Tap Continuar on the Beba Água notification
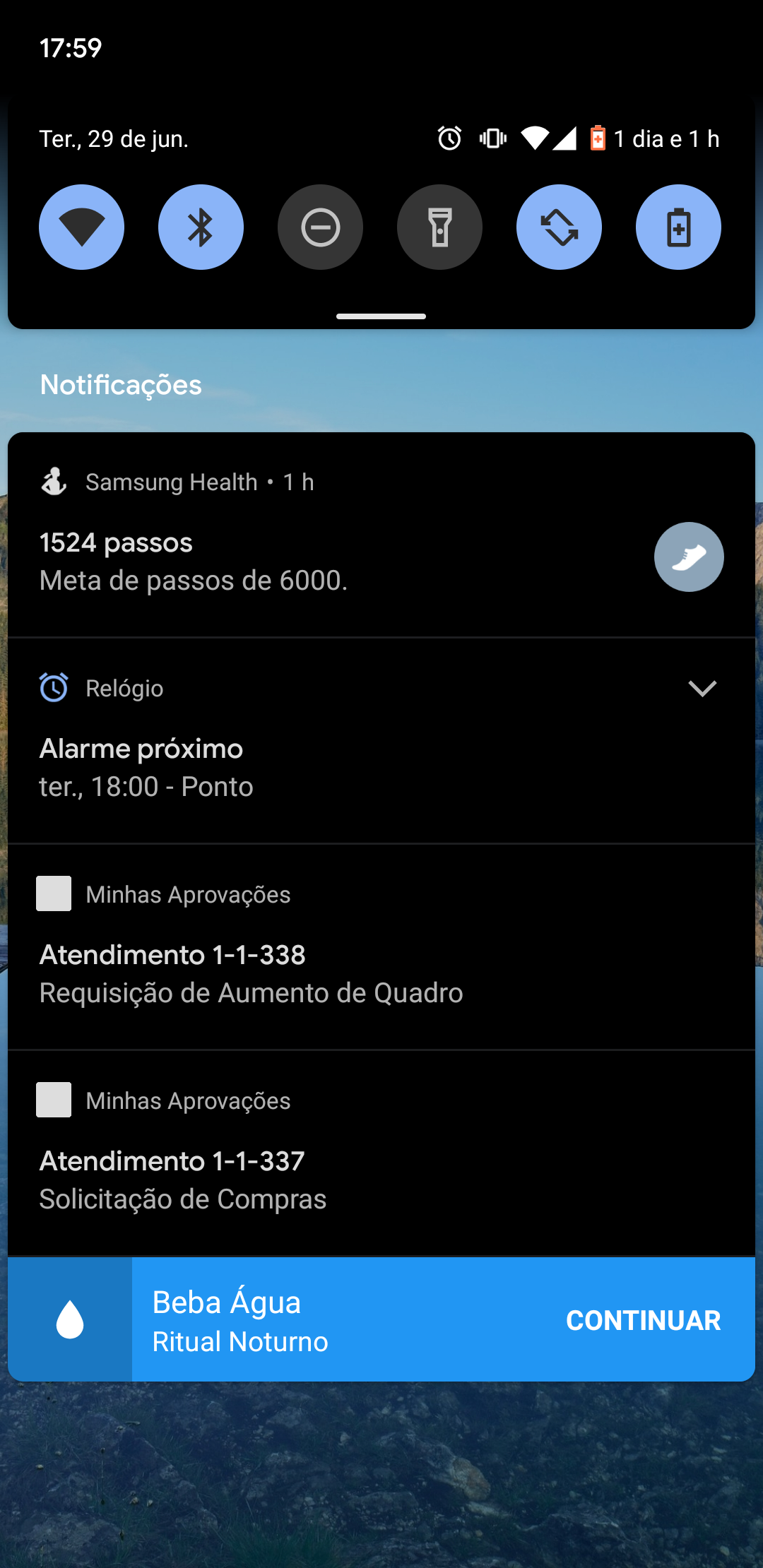 [x=643, y=1320]
